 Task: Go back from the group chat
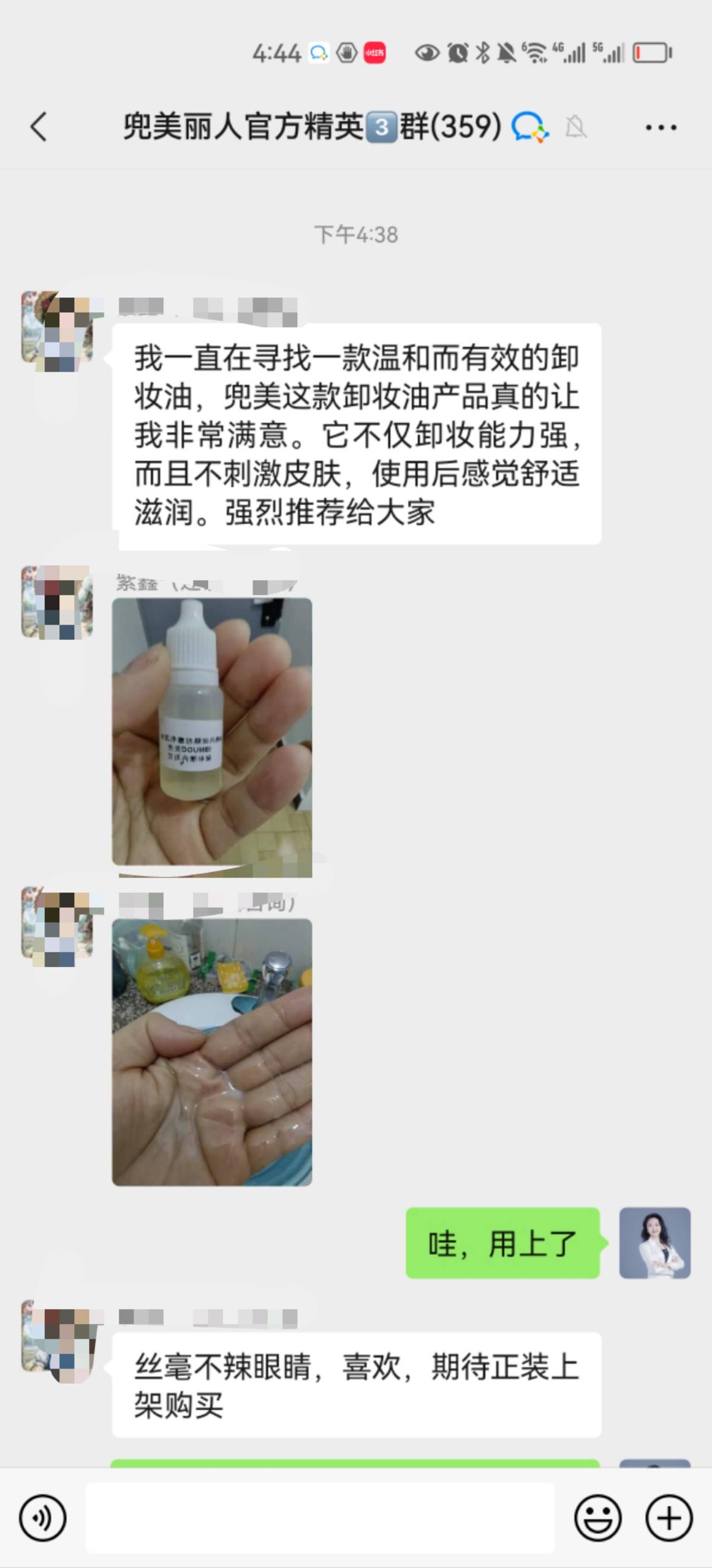click(x=39, y=127)
